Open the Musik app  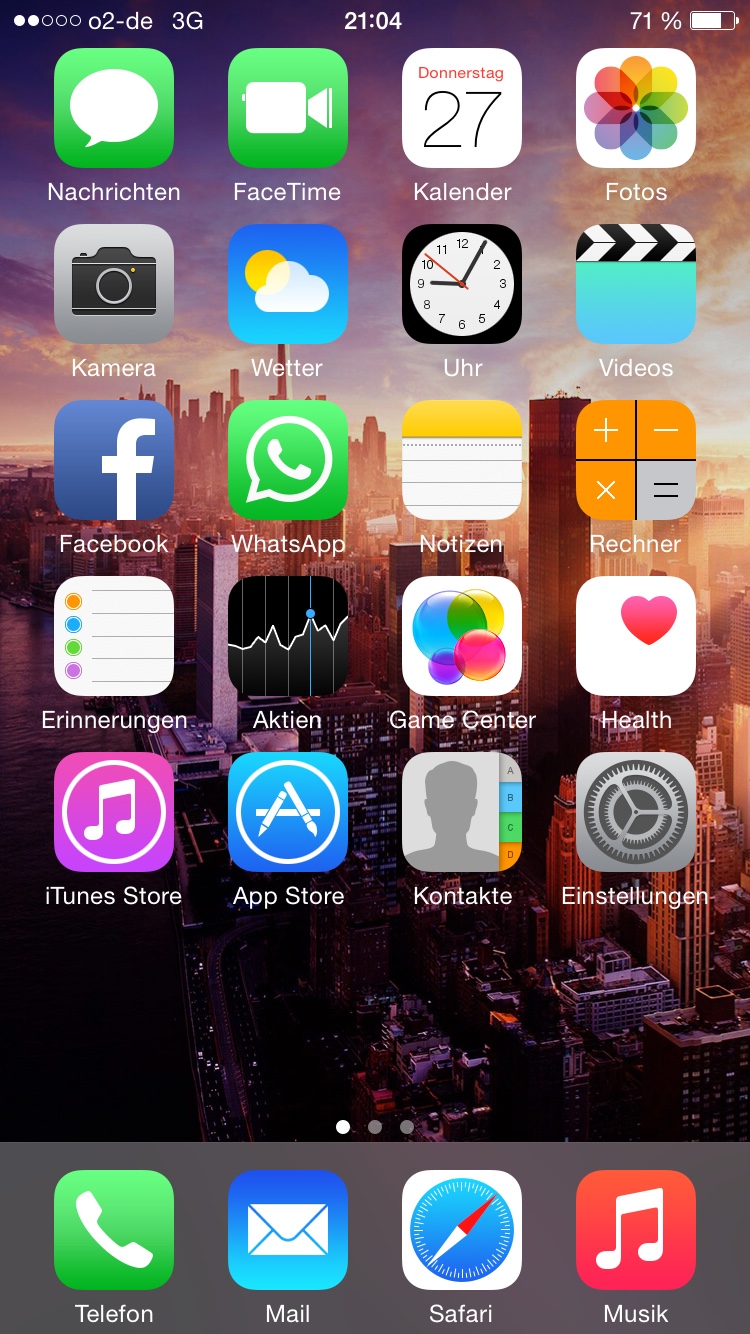pos(636,1230)
